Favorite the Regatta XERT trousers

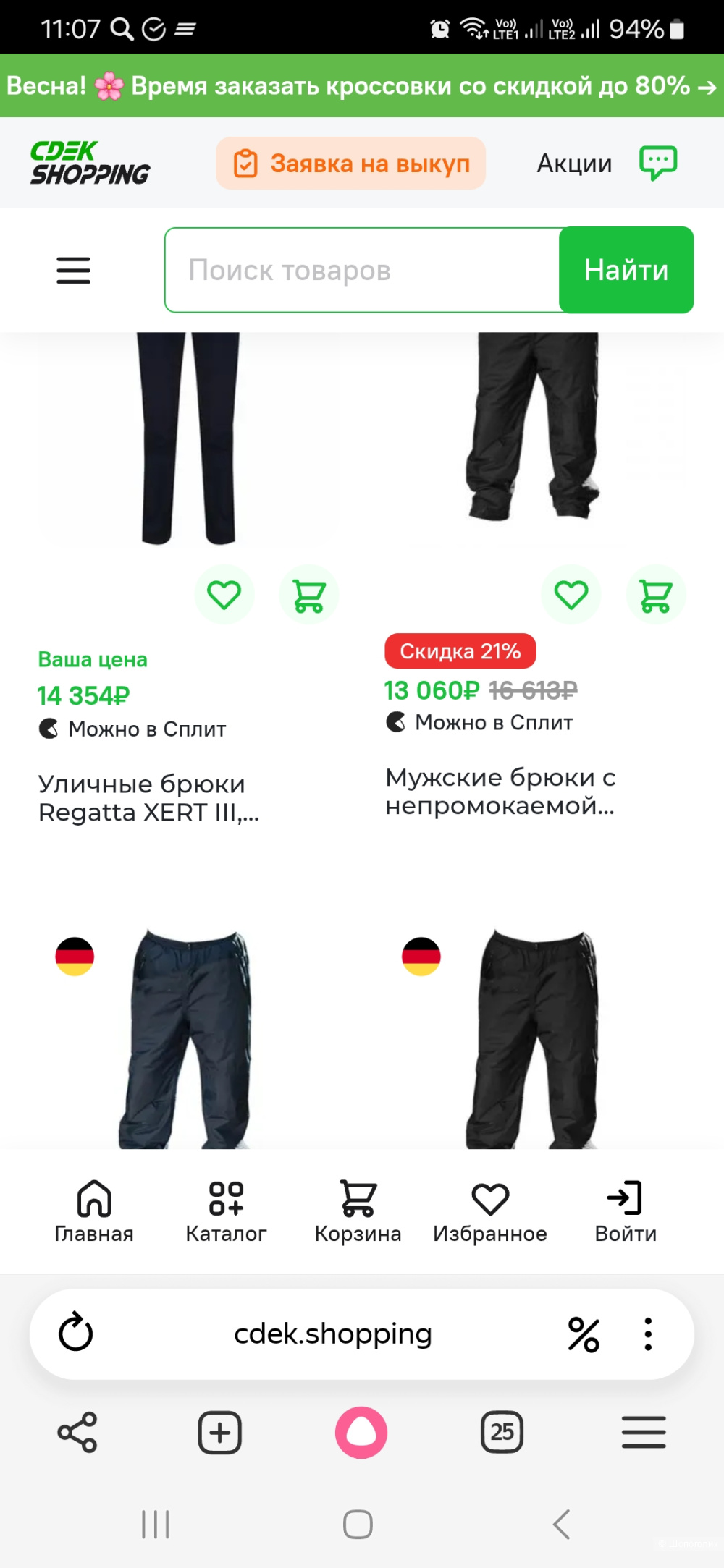[x=224, y=593]
